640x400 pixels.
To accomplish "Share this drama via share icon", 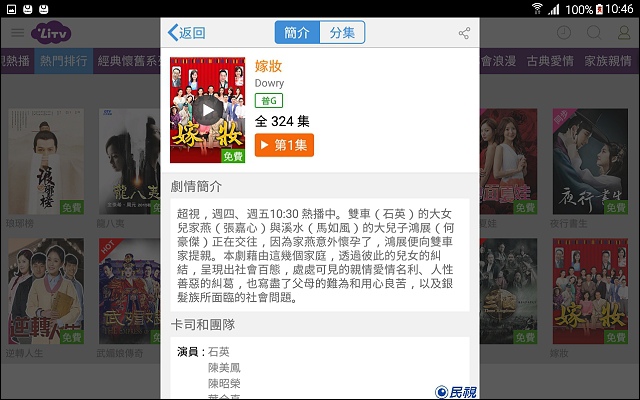I will pos(464,33).
